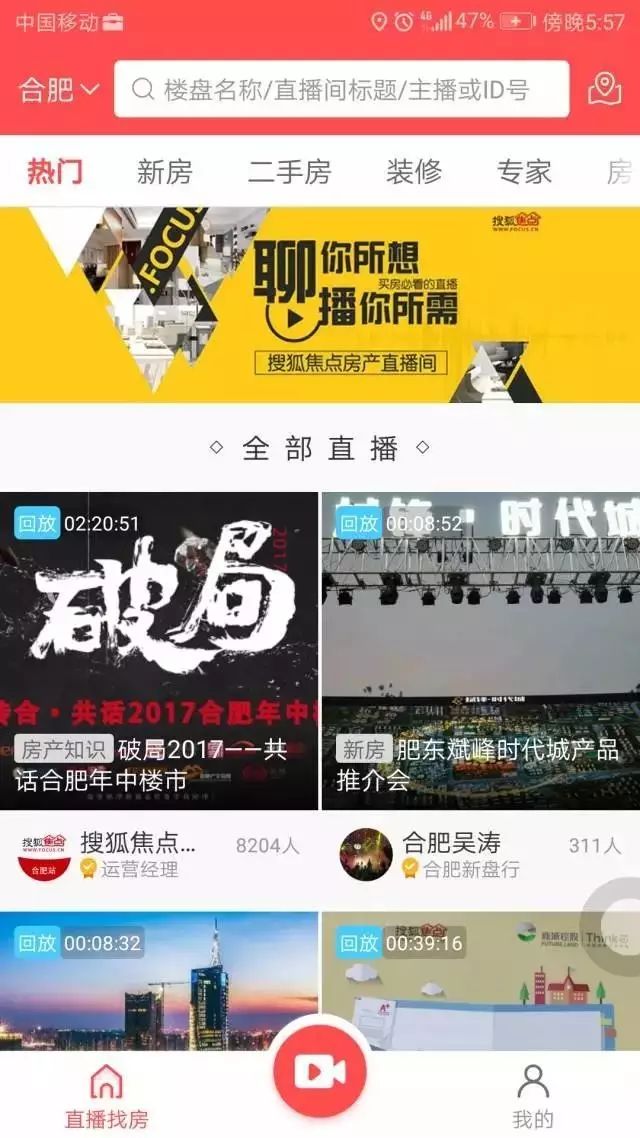The image size is (640, 1138).
Task: Switch to the 新房 tab
Action: (165, 172)
